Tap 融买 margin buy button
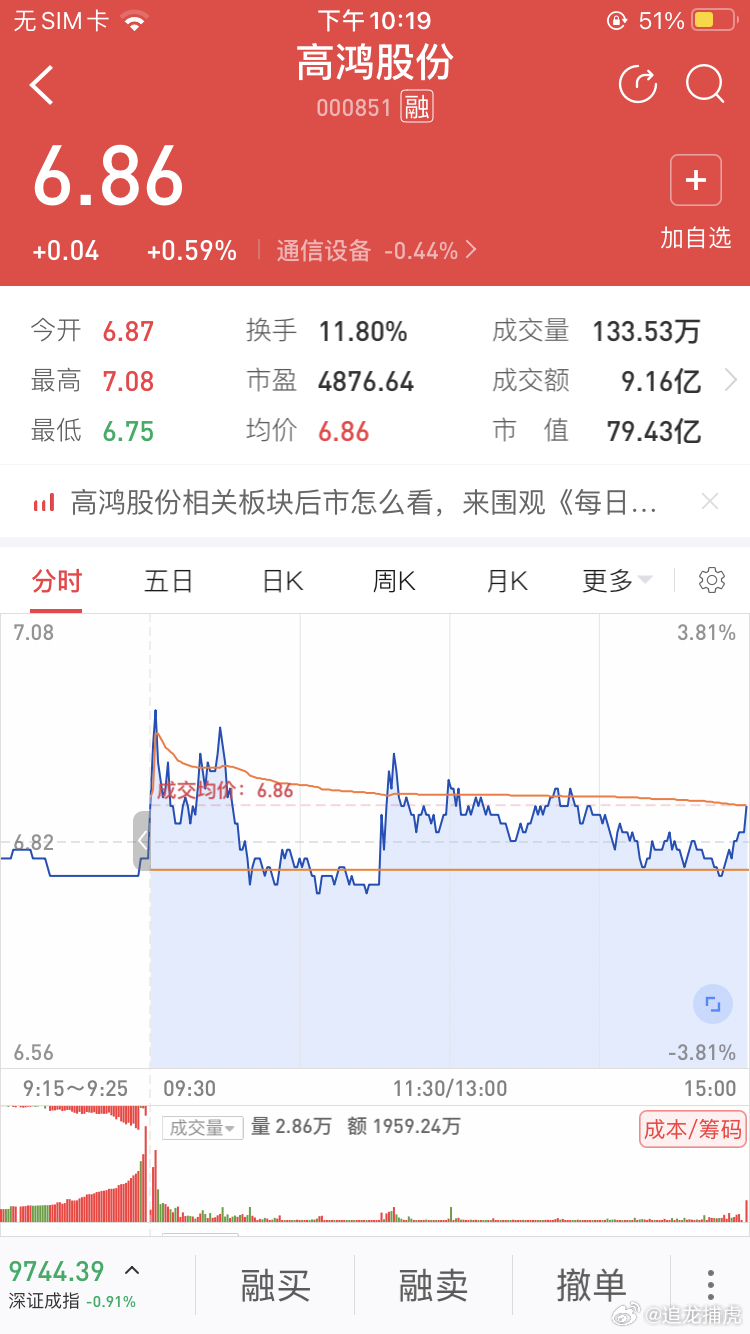 (x=275, y=1285)
